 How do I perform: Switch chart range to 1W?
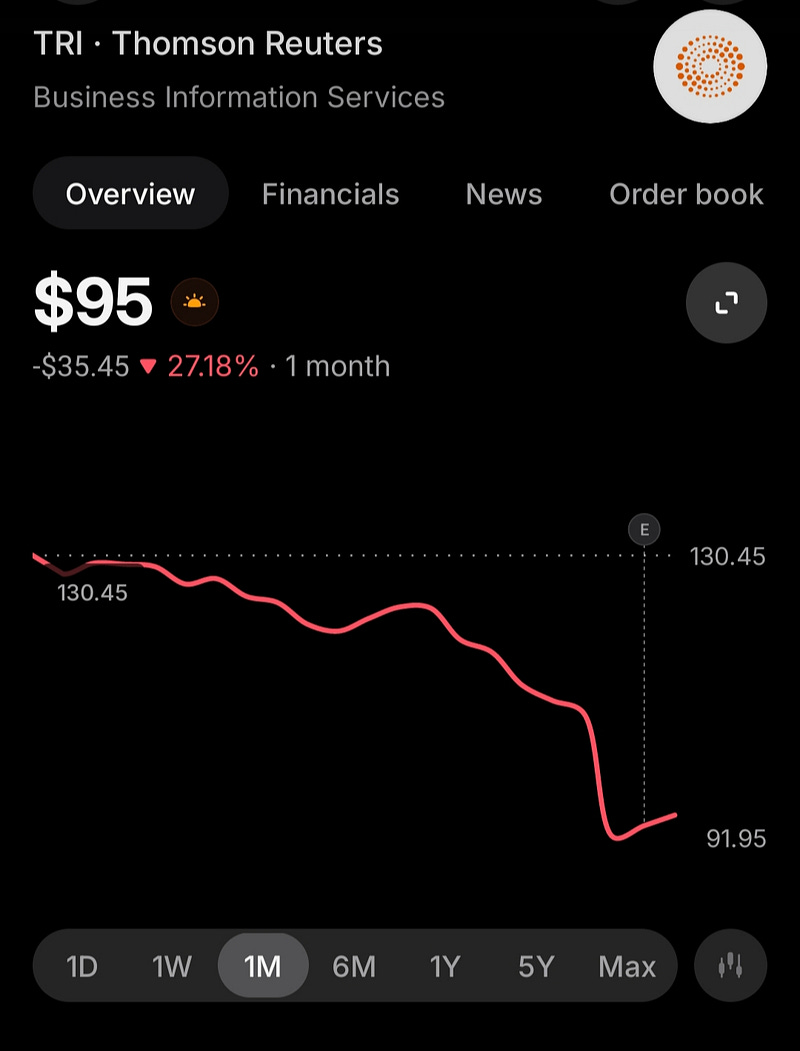[172, 967]
